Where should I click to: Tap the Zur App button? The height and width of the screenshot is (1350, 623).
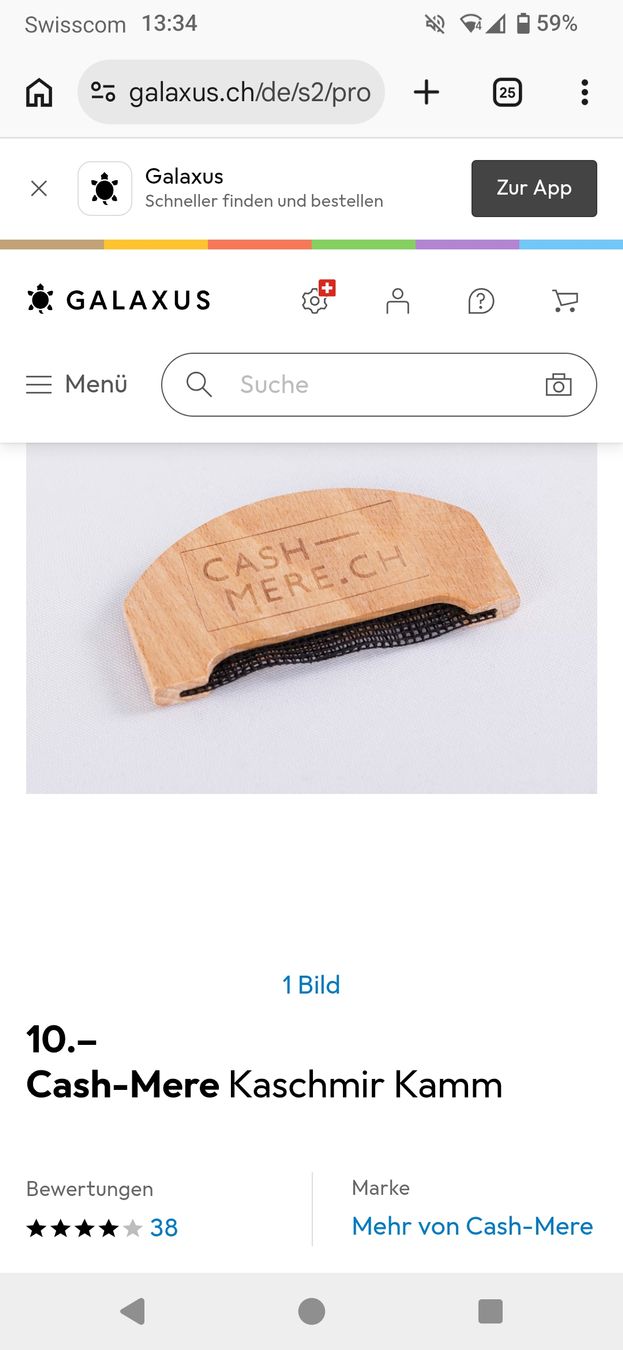(x=534, y=188)
